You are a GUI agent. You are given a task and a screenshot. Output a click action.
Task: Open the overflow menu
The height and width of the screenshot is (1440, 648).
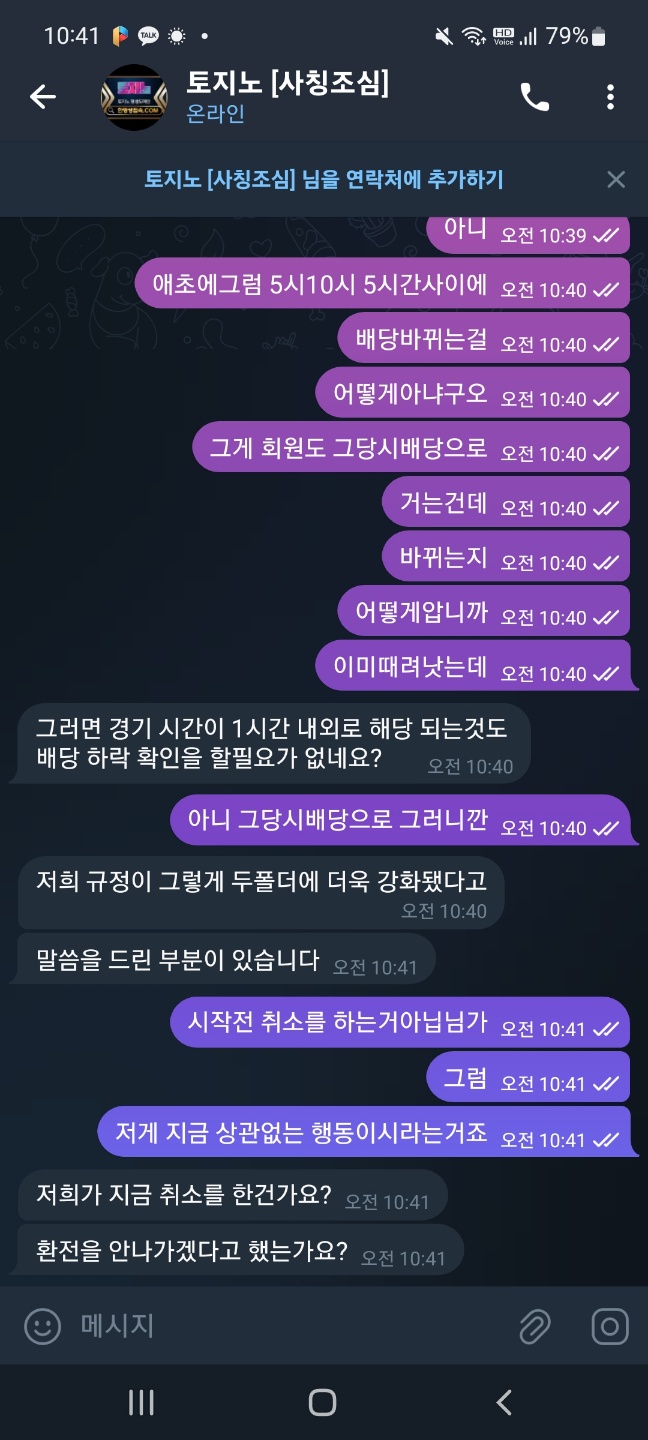pyautogui.click(x=610, y=97)
